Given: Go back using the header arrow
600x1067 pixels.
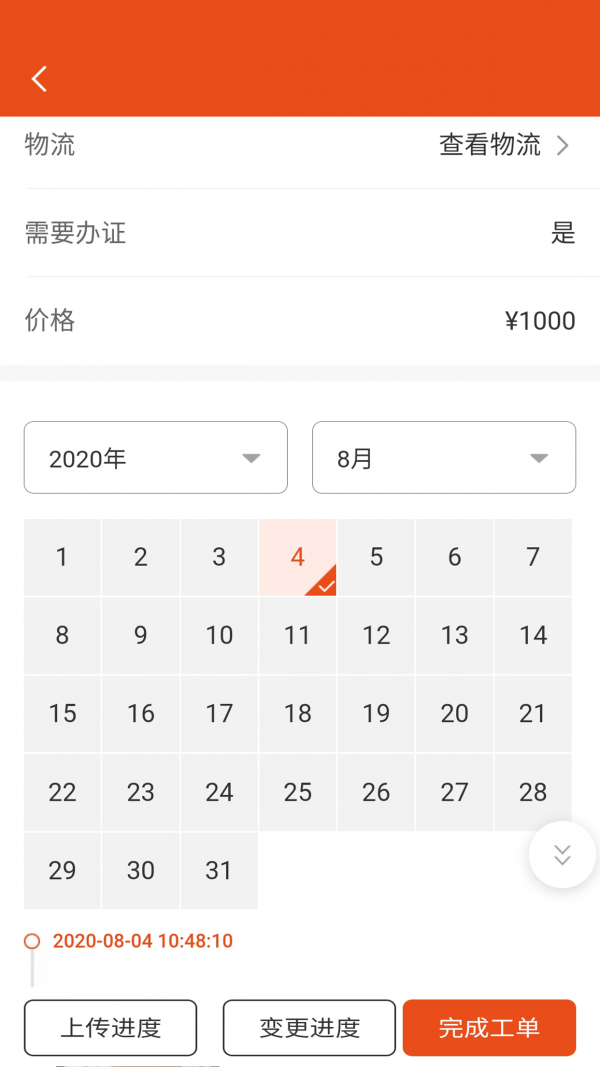Looking at the screenshot, I should [39, 79].
